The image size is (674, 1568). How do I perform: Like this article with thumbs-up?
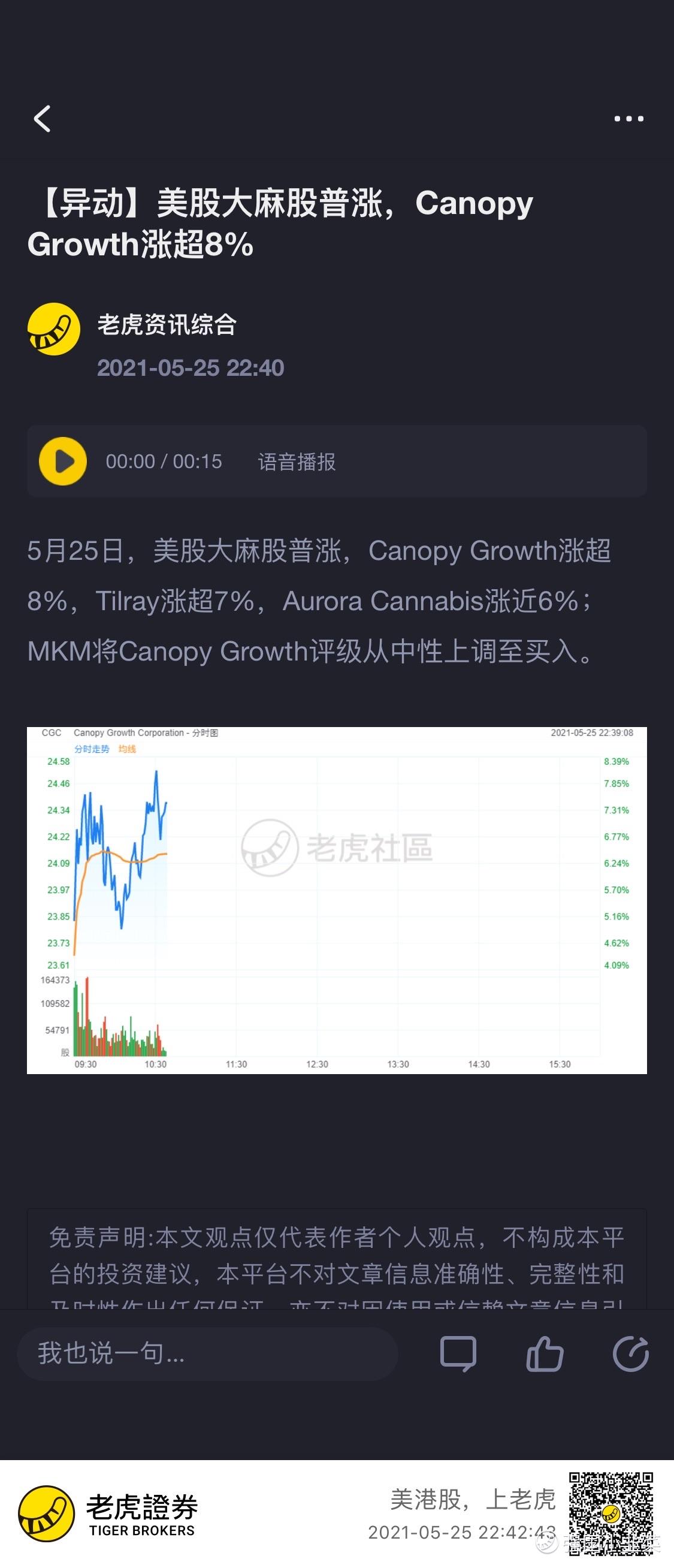[545, 1354]
